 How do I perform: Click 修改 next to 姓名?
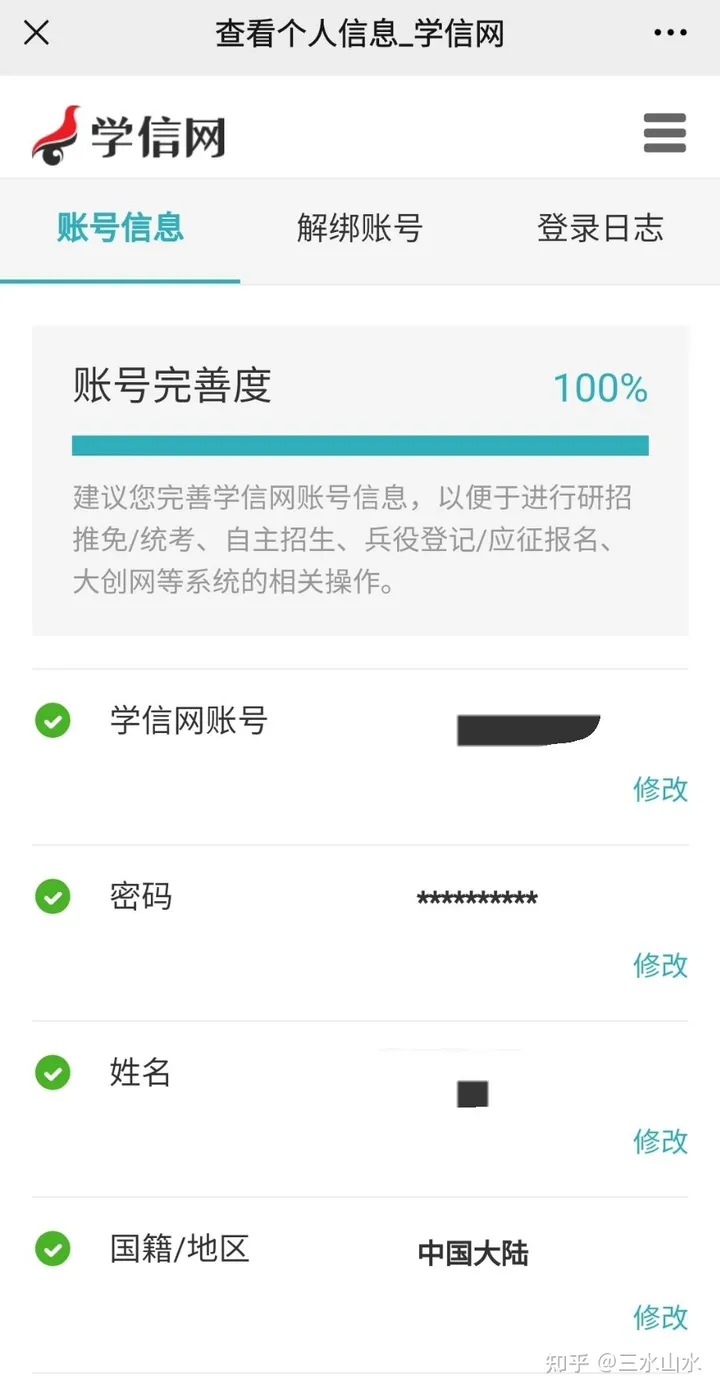[660, 1142]
